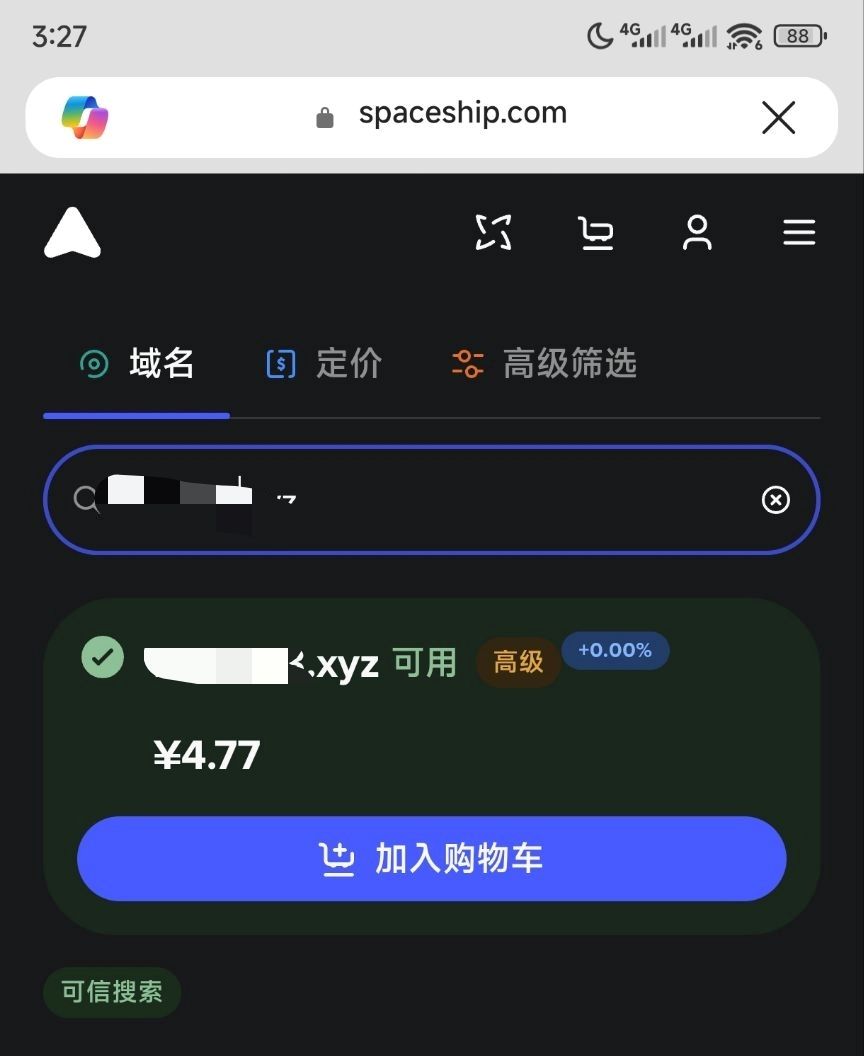Tap 加入购物车 button
Image resolution: width=864 pixels, height=1056 pixels.
point(432,859)
